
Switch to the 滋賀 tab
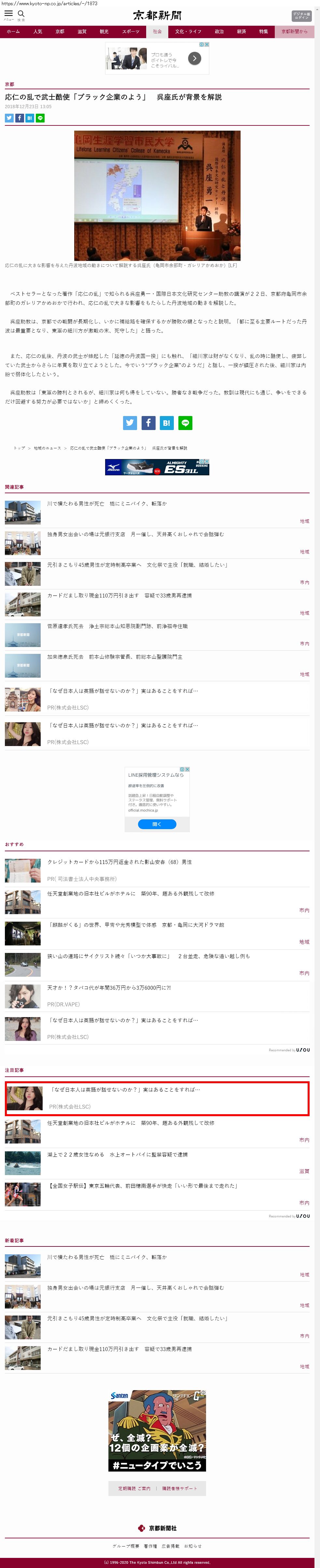click(x=81, y=32)
